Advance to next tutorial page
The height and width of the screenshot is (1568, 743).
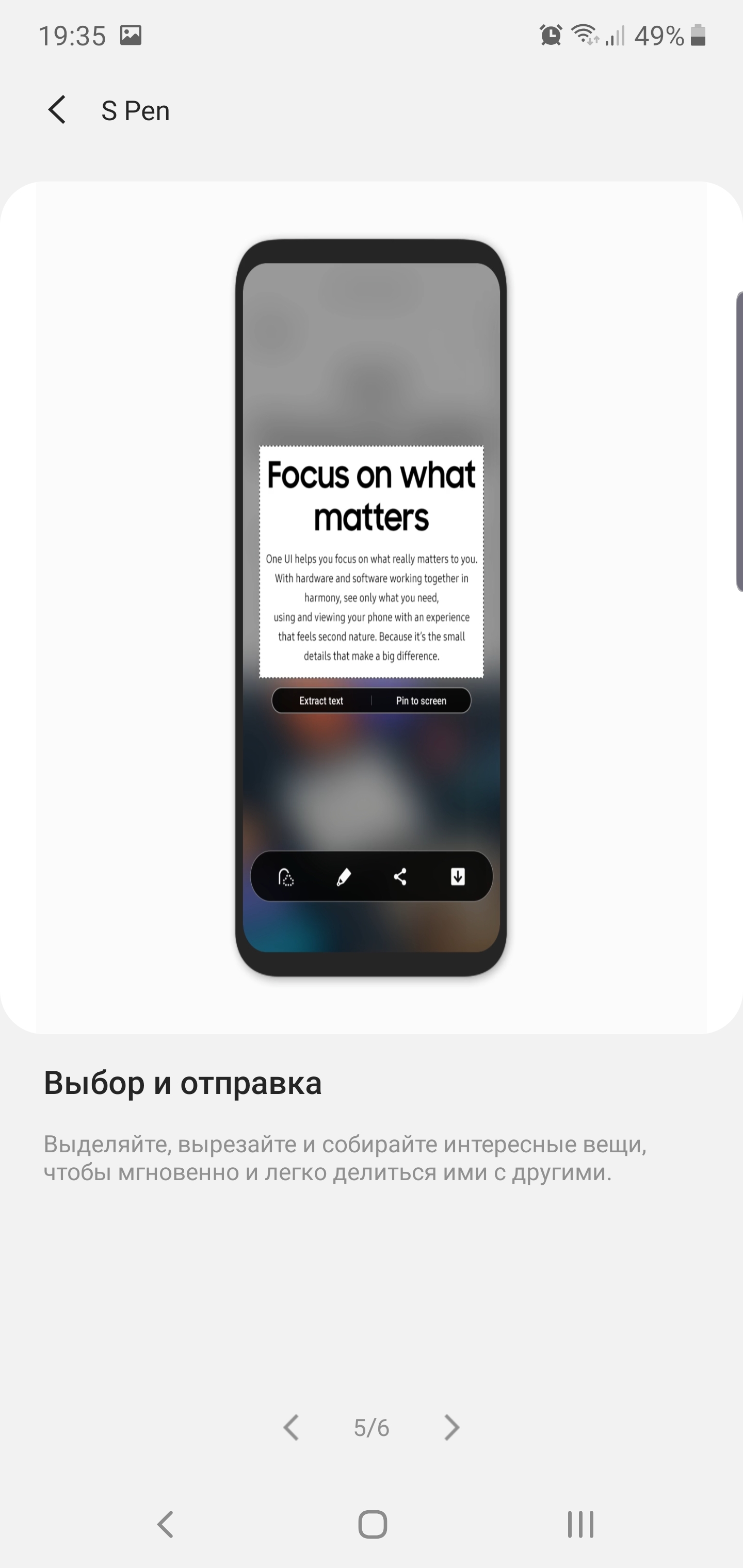451,1427
